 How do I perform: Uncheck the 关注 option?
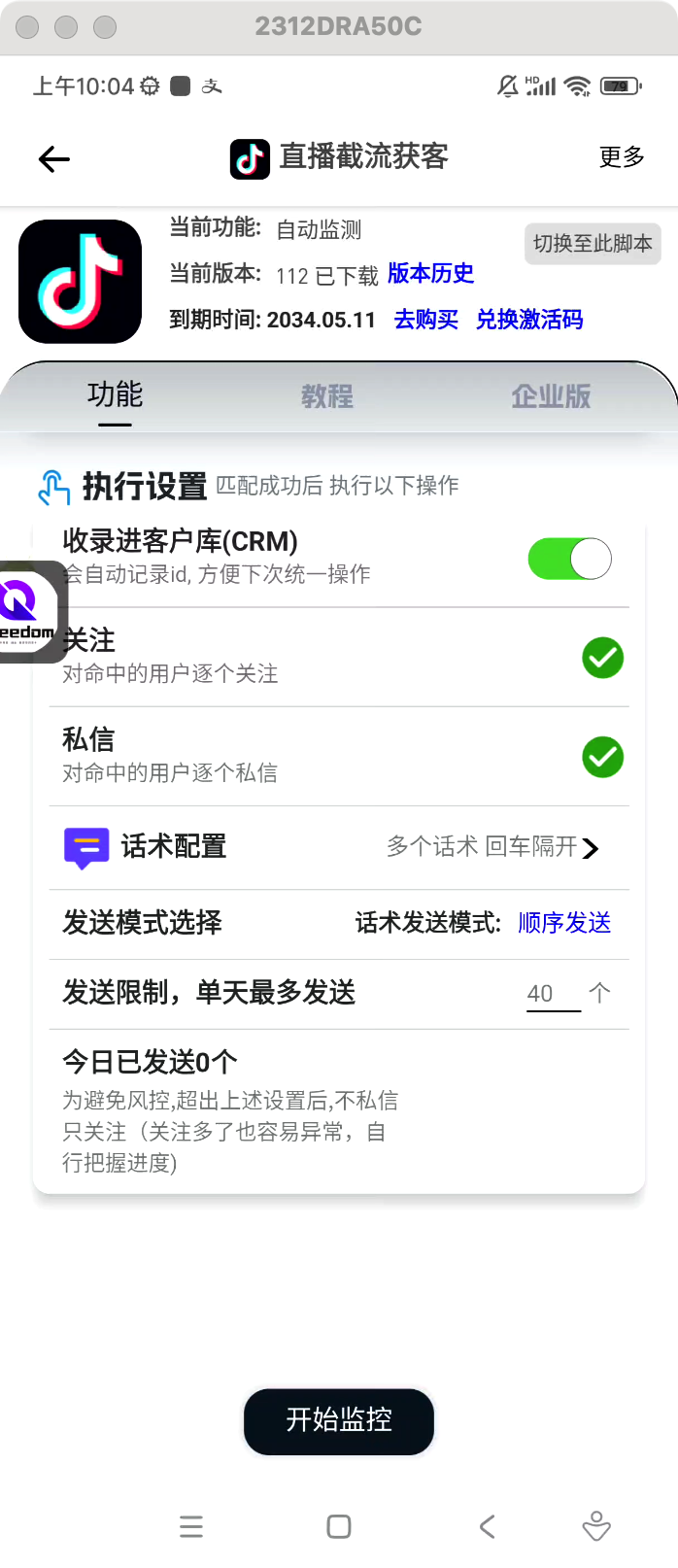pyautogui.click(x=602, y=658)
